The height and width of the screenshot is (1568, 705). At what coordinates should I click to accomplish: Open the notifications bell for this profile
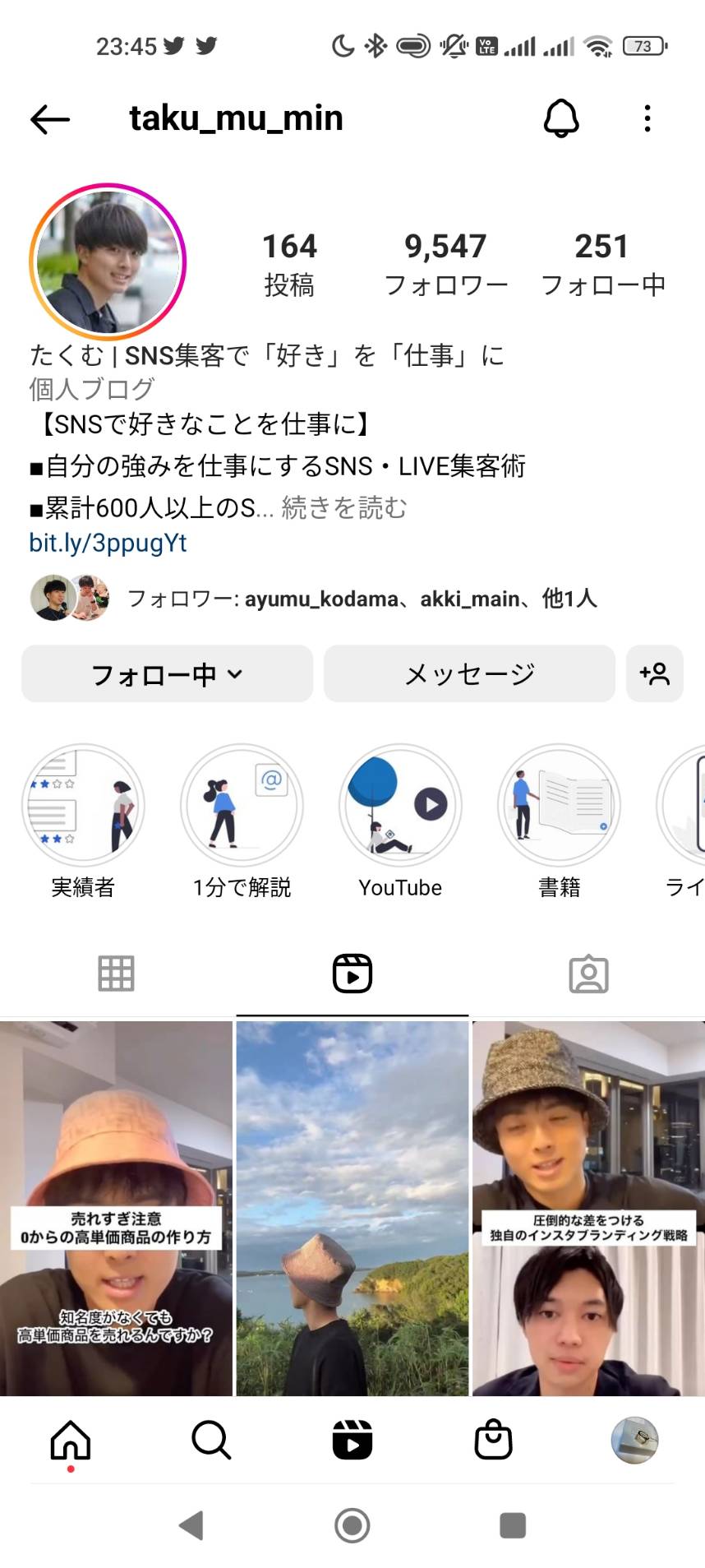click(561, 118)
